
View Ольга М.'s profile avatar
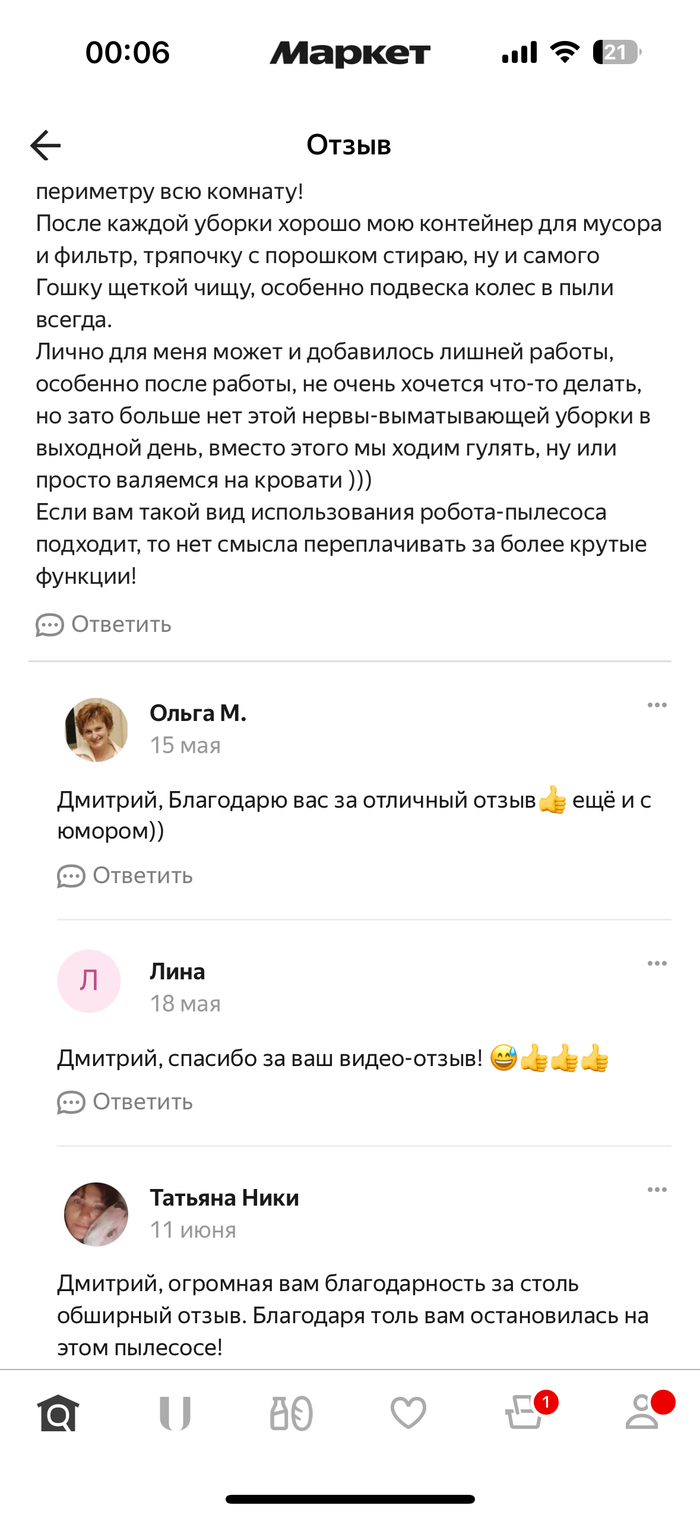tap(96, 729)
